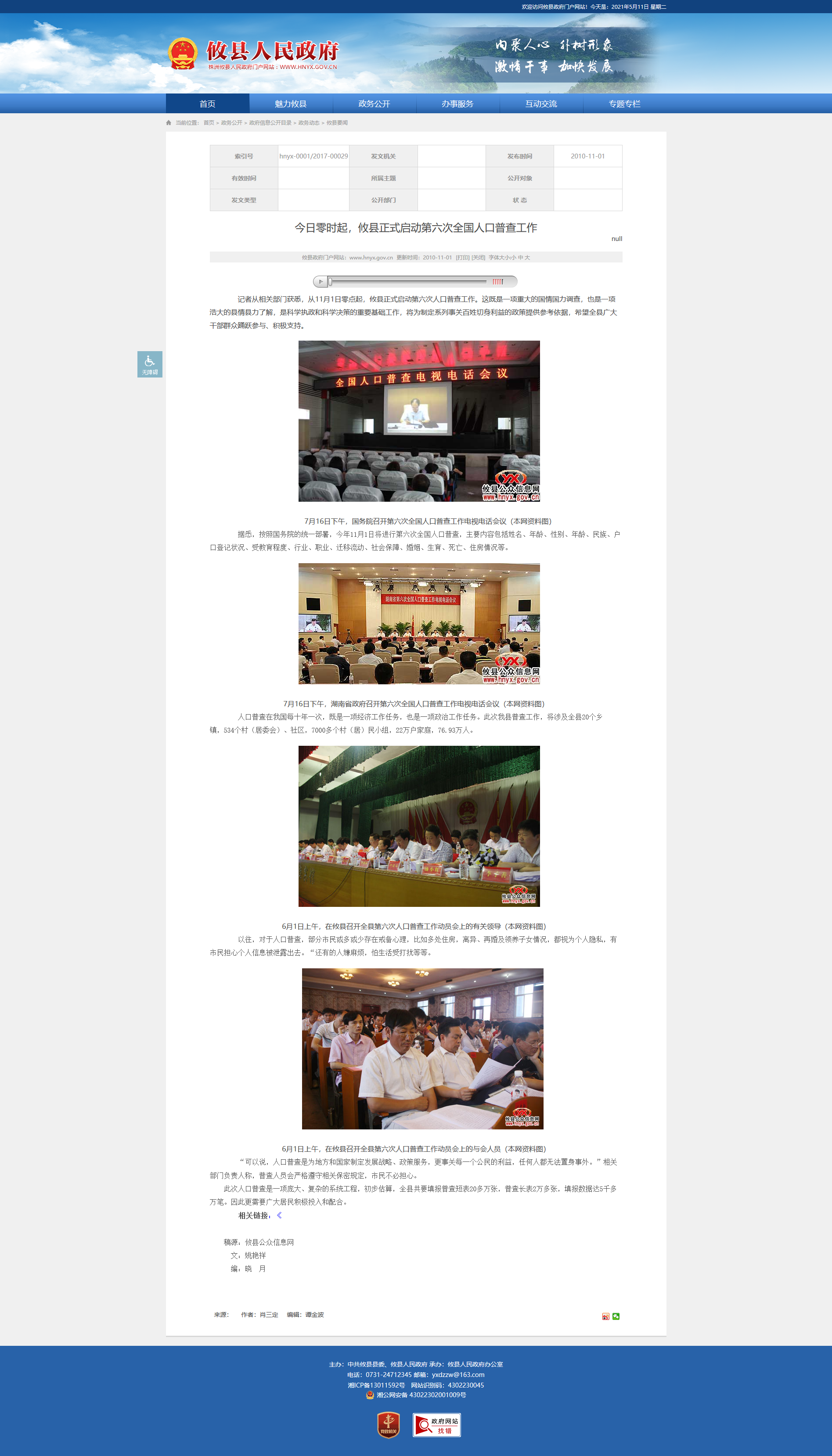Screen dimensions: 832x1456
Task: Open the 政府网站找错 badge
Action: coord(436,1424)
